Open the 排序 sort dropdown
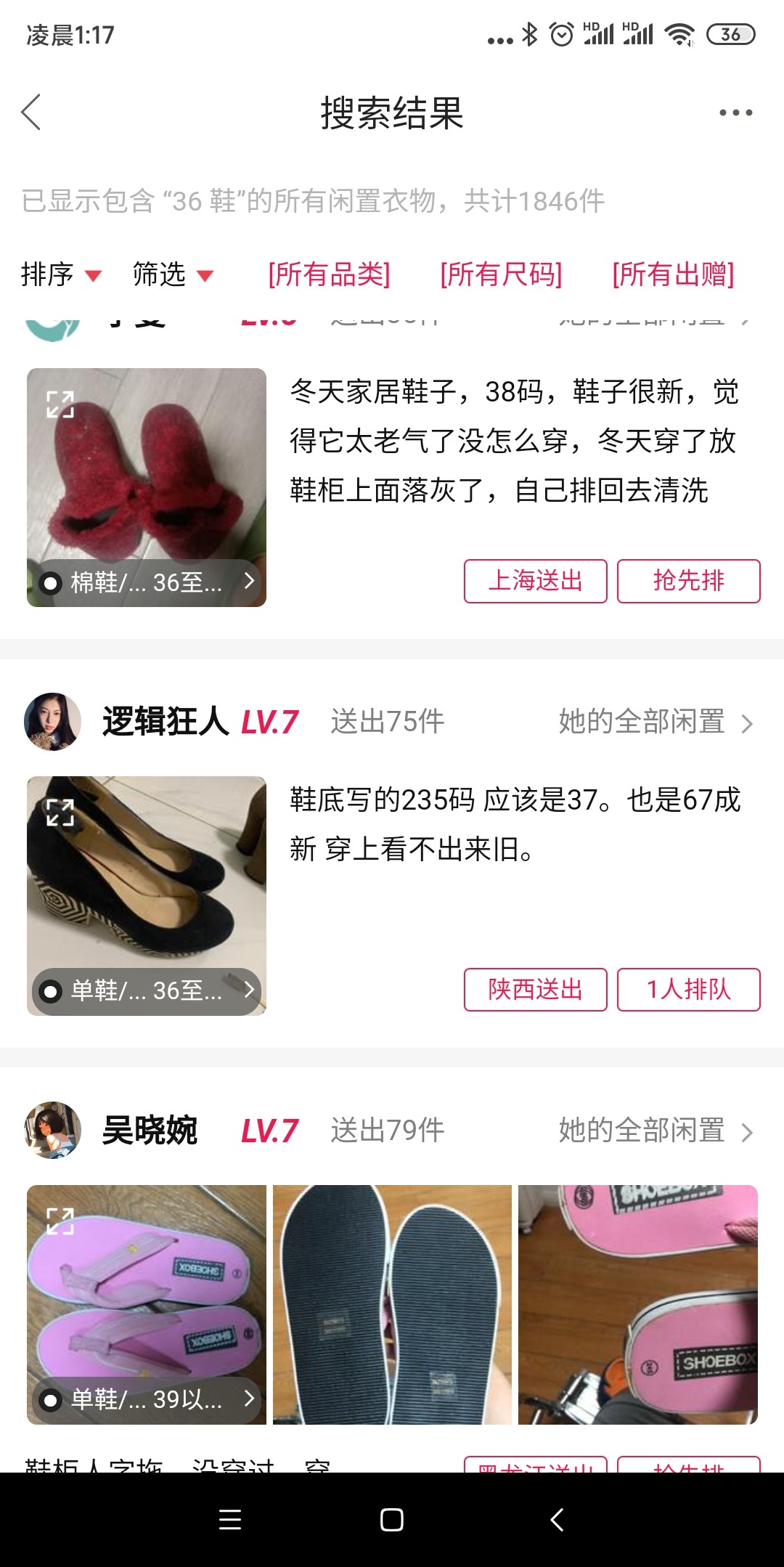This screenshot has width=784, height=1567. (61, 274)
